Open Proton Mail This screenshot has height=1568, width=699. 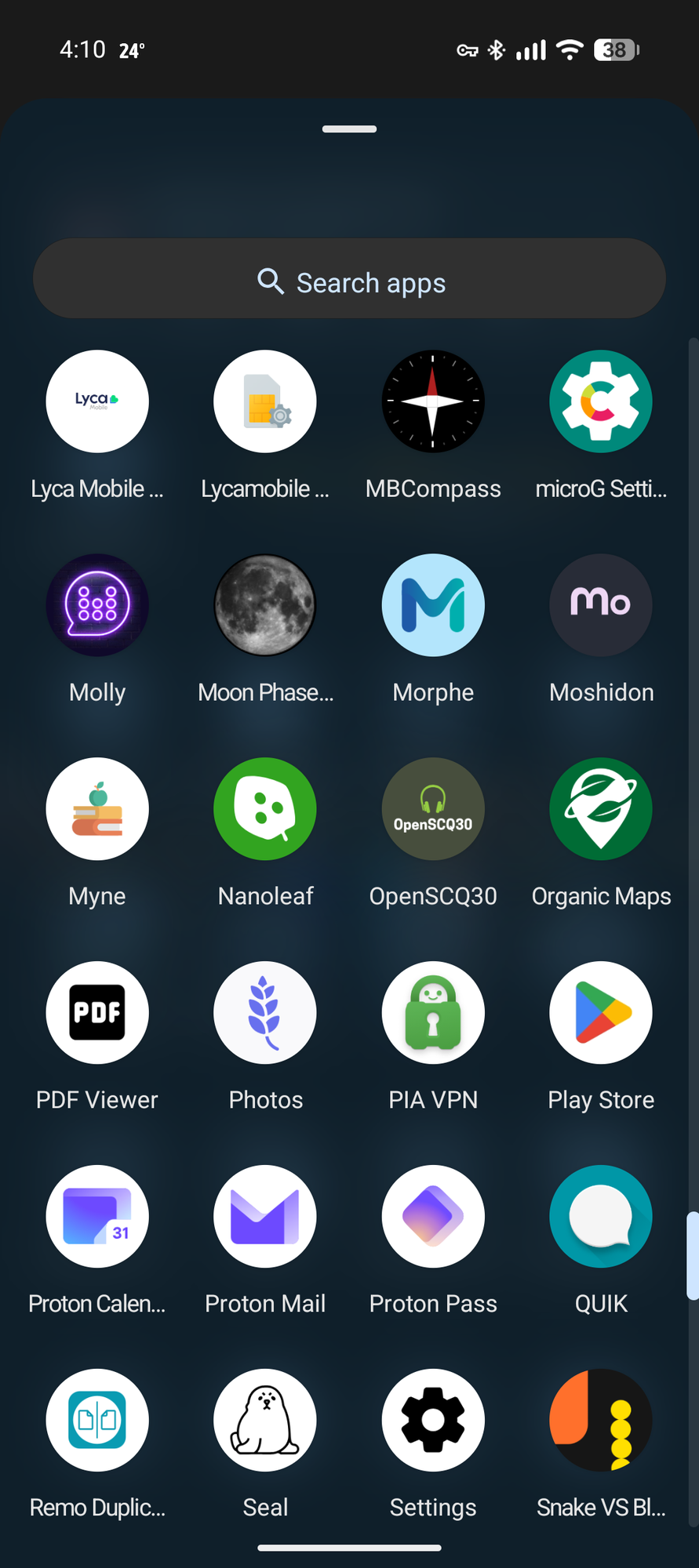click(x=265, y=1217)
